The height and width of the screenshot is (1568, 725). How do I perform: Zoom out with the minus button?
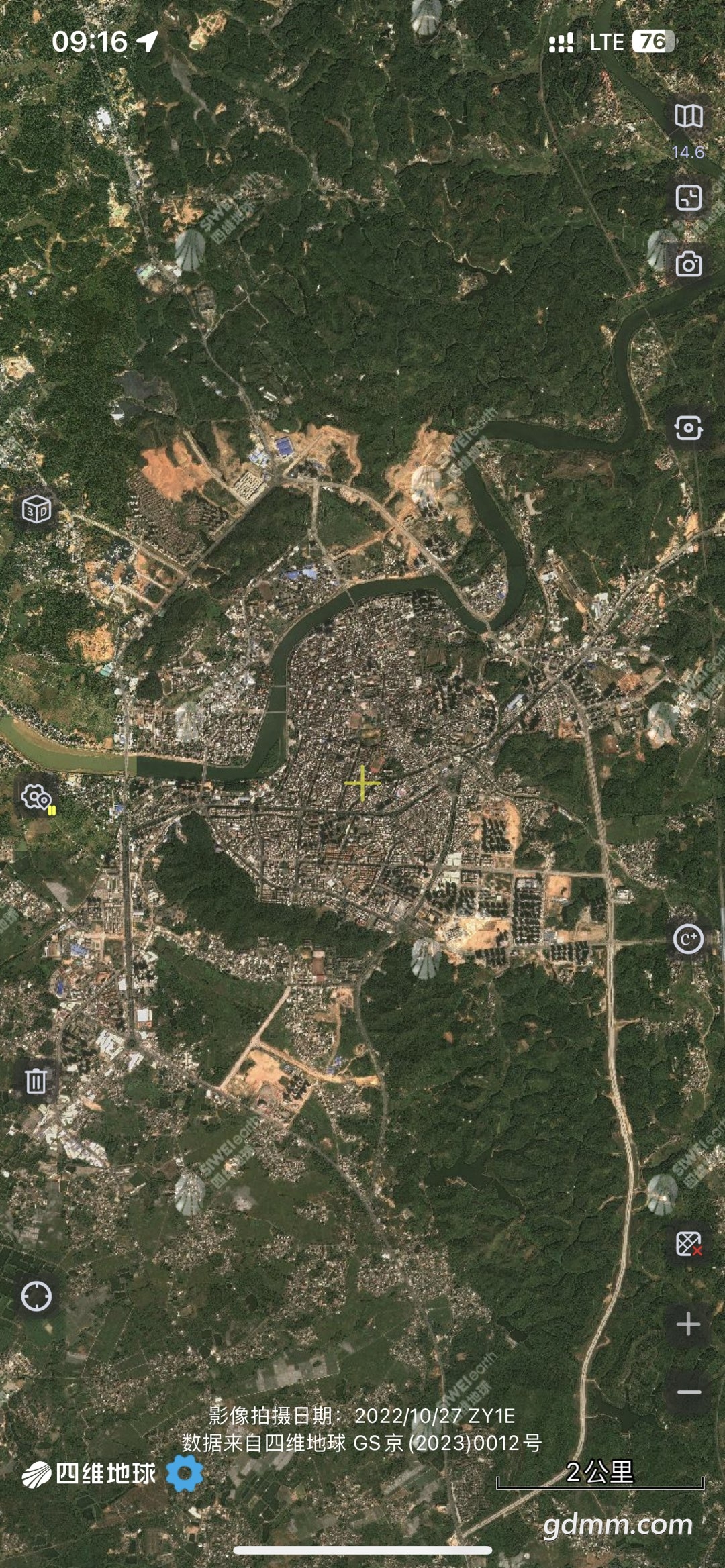688,1392
